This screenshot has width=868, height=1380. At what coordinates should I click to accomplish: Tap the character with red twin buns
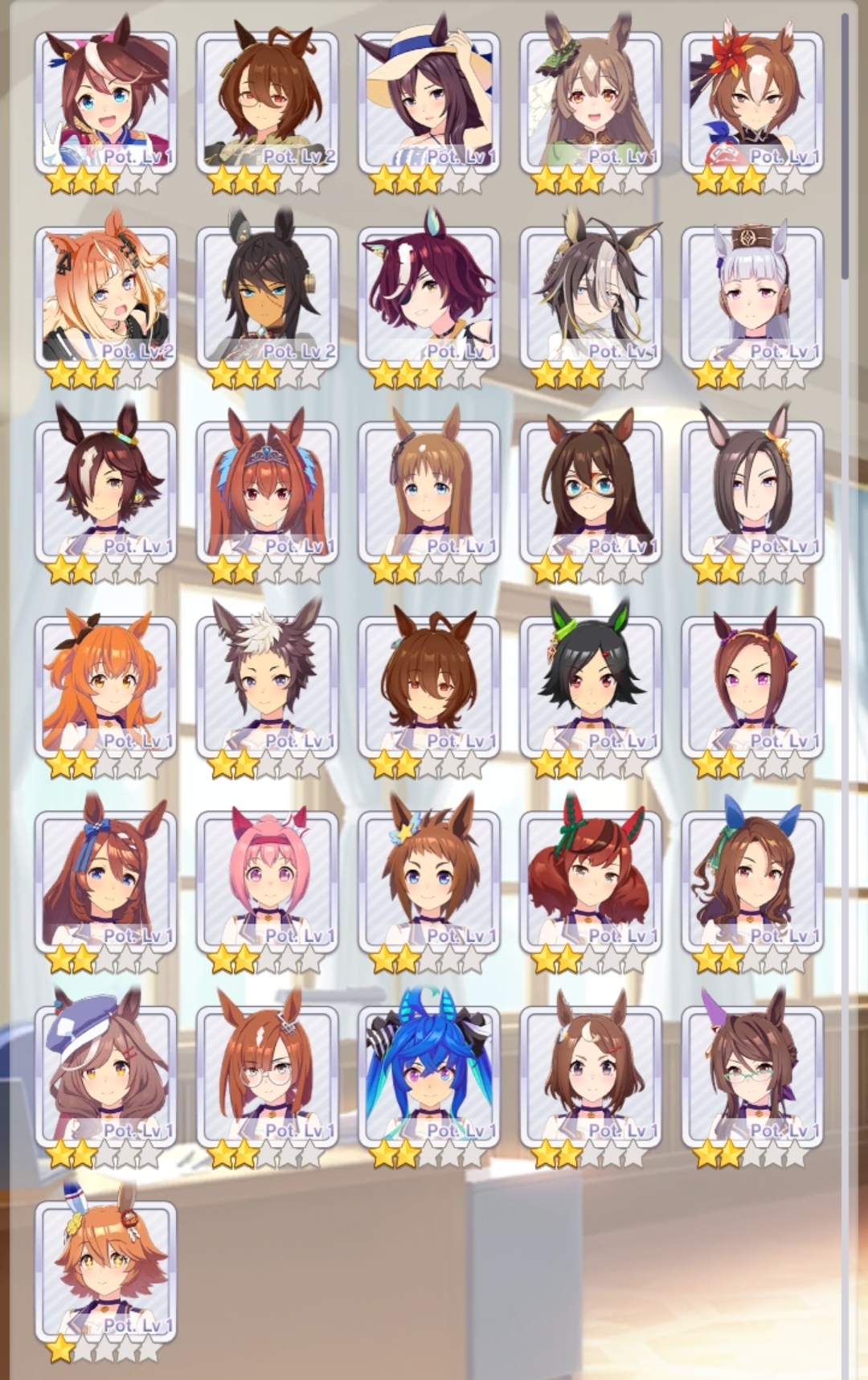pos(590,879)
